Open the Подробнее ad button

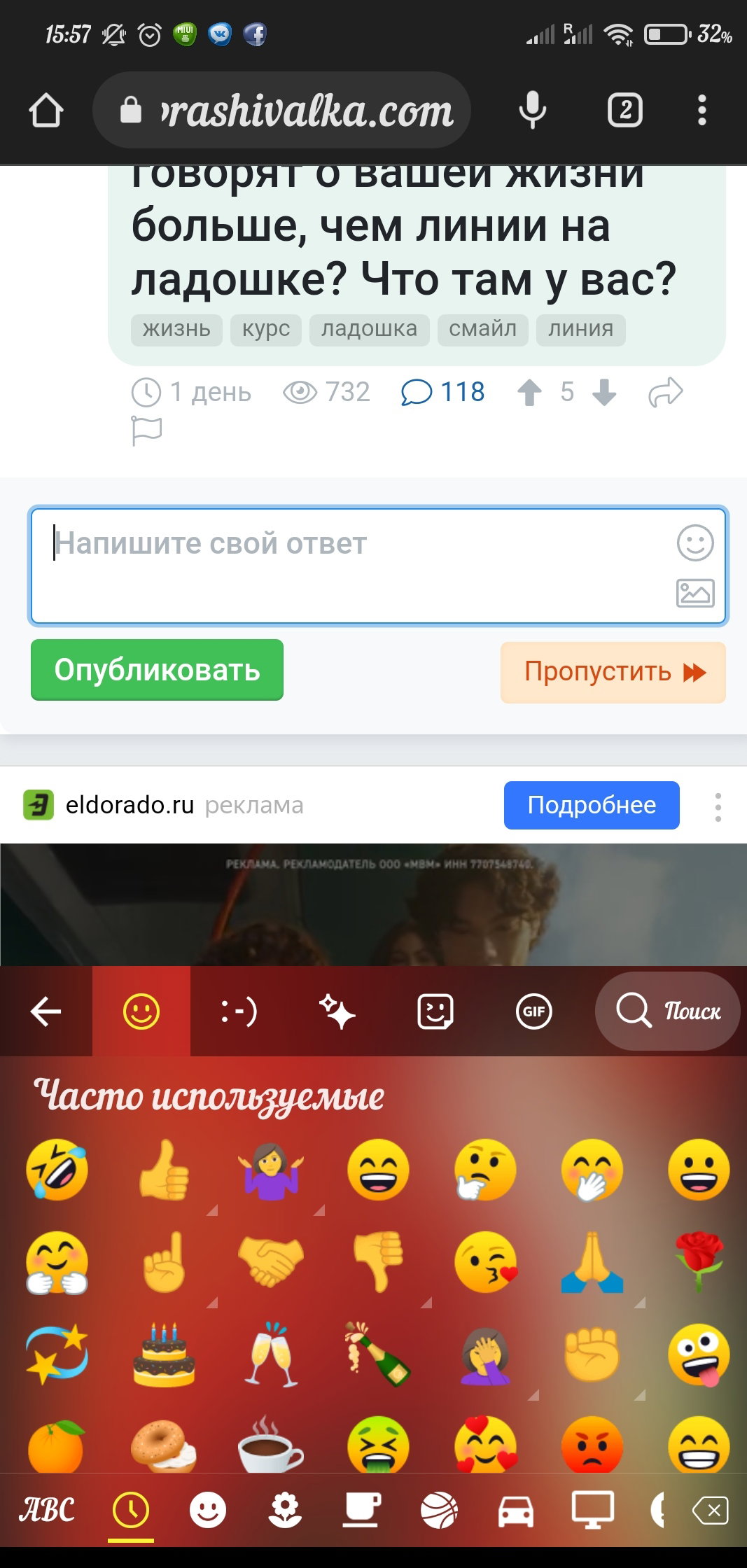click(x=592, y=805)
